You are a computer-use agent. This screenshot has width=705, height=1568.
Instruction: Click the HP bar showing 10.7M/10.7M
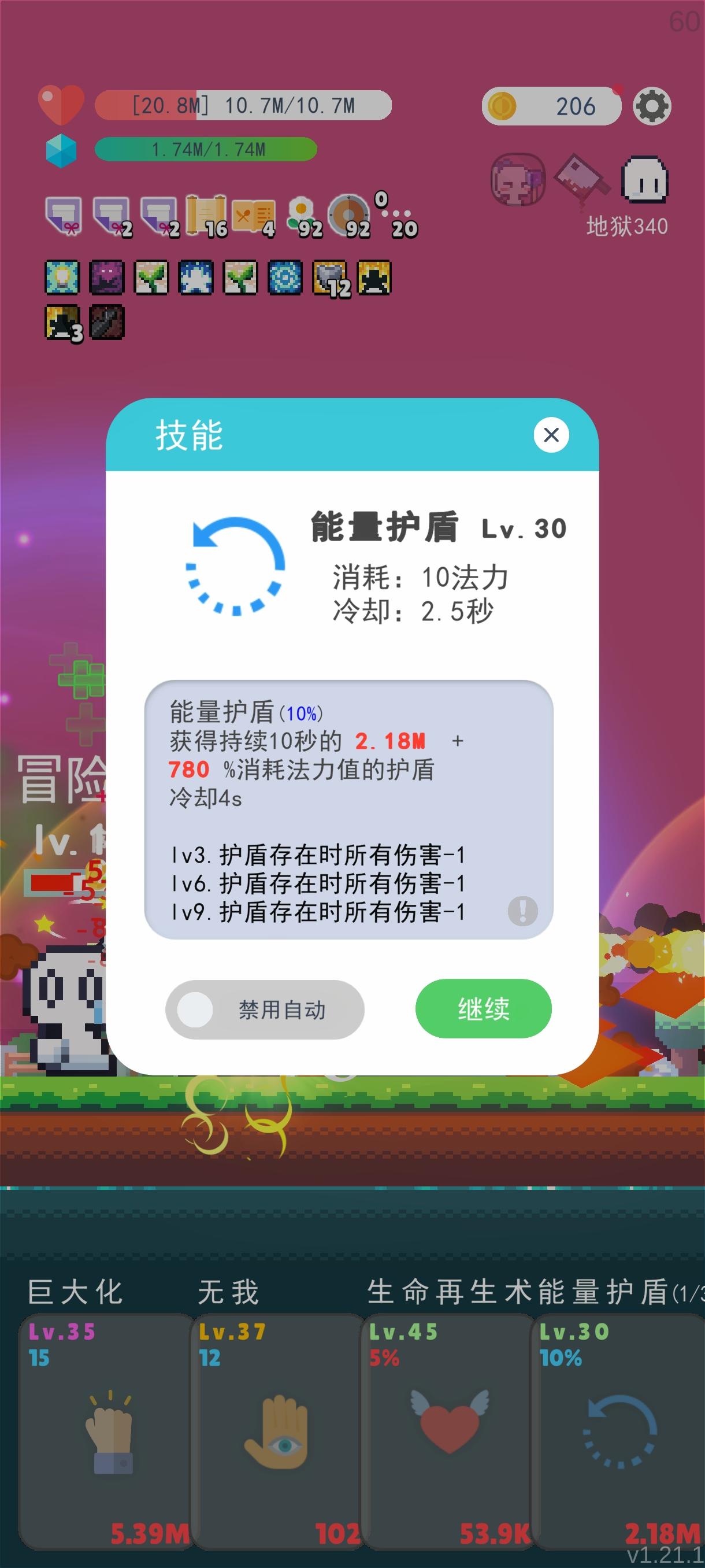tap(243, 105)
